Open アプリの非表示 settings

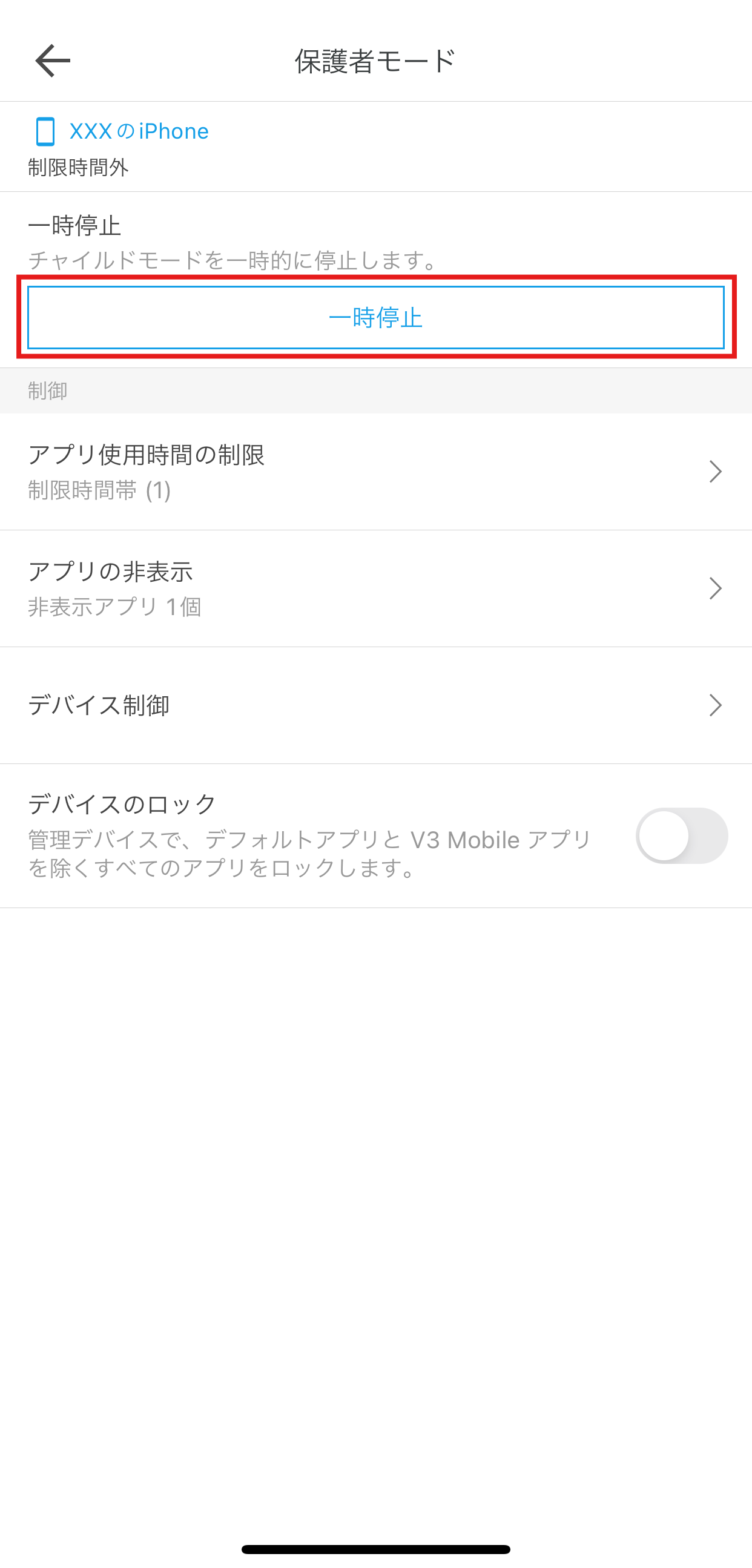pos(375,588)
